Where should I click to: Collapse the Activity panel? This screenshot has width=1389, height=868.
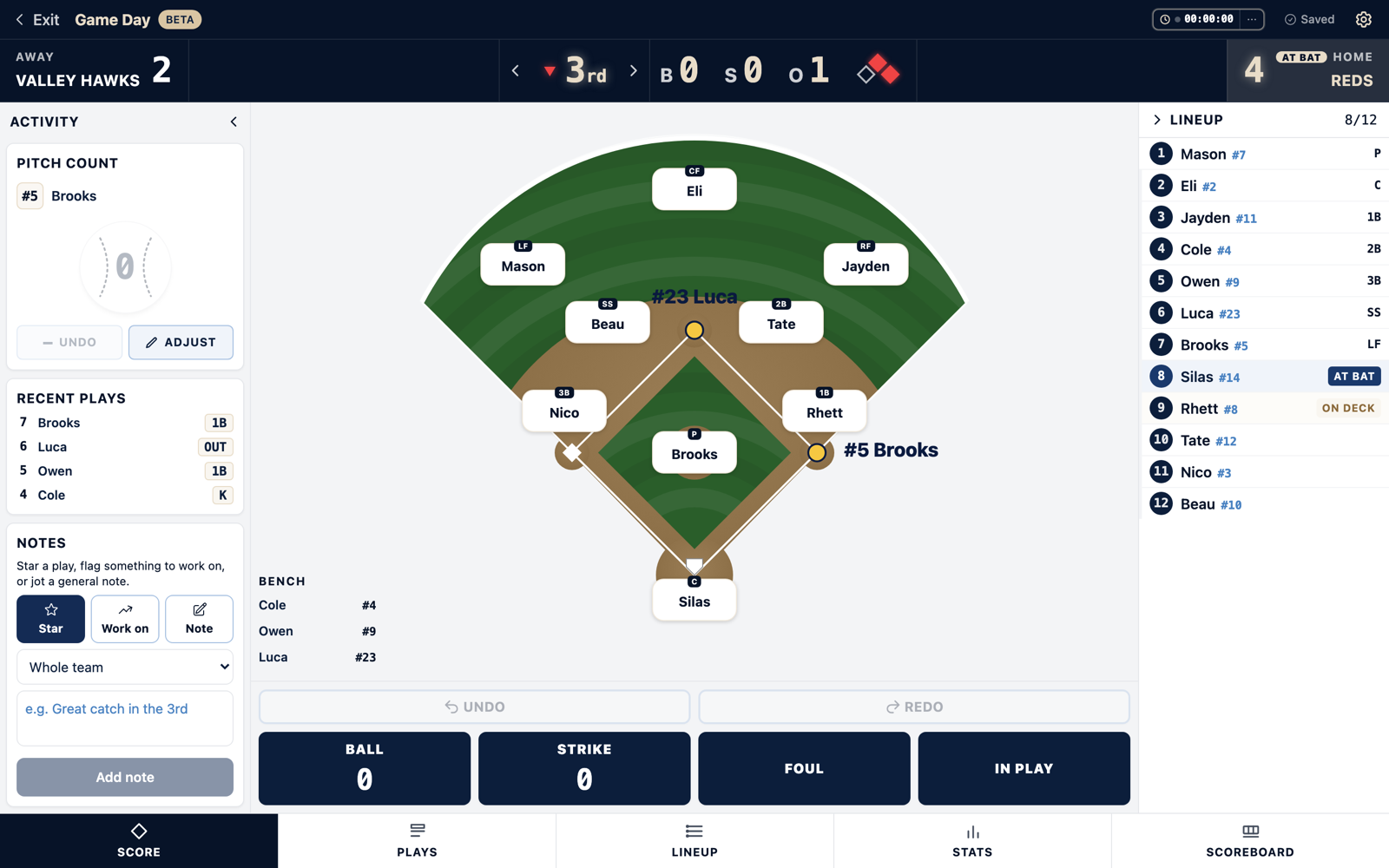(x=234, y=122)
